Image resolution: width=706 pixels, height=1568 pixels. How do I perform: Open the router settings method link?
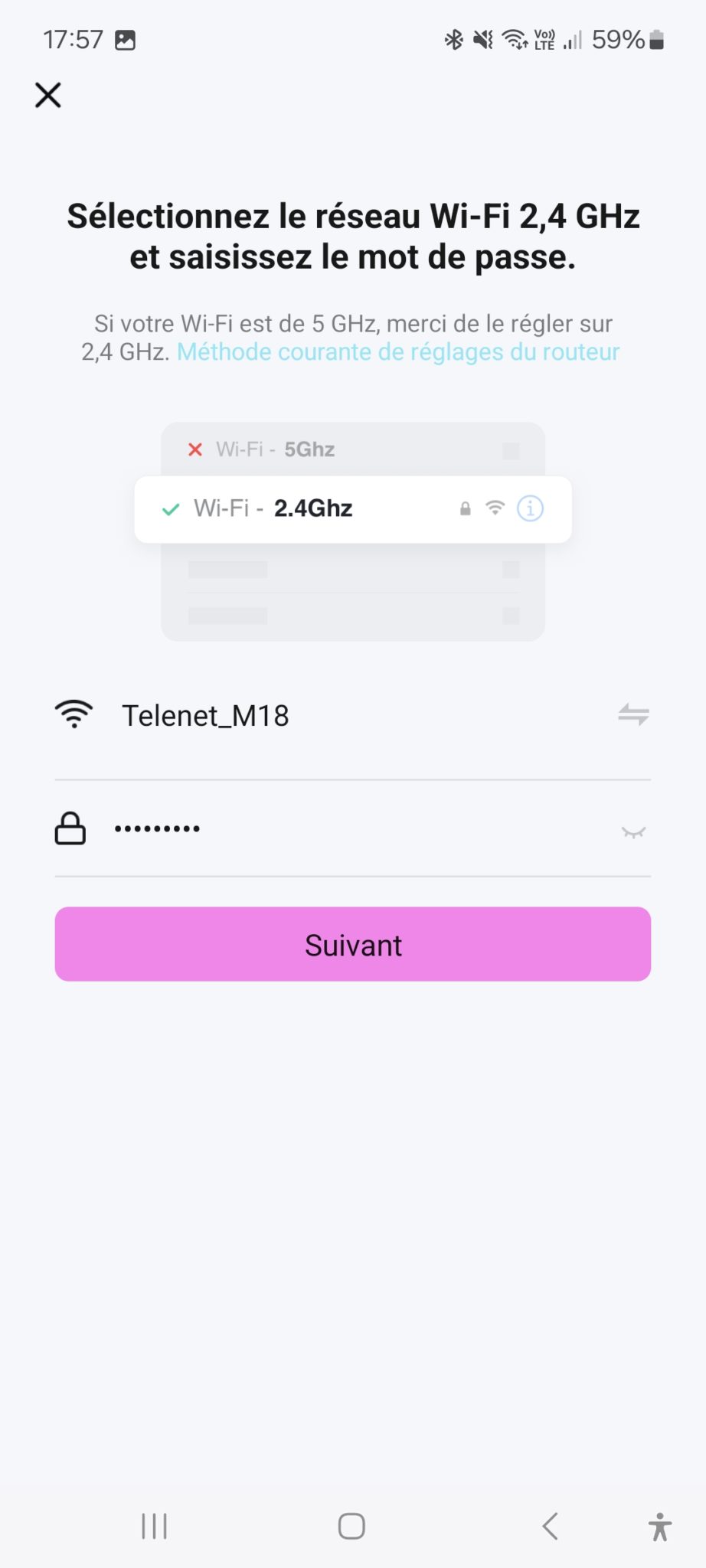click(398, 352)
